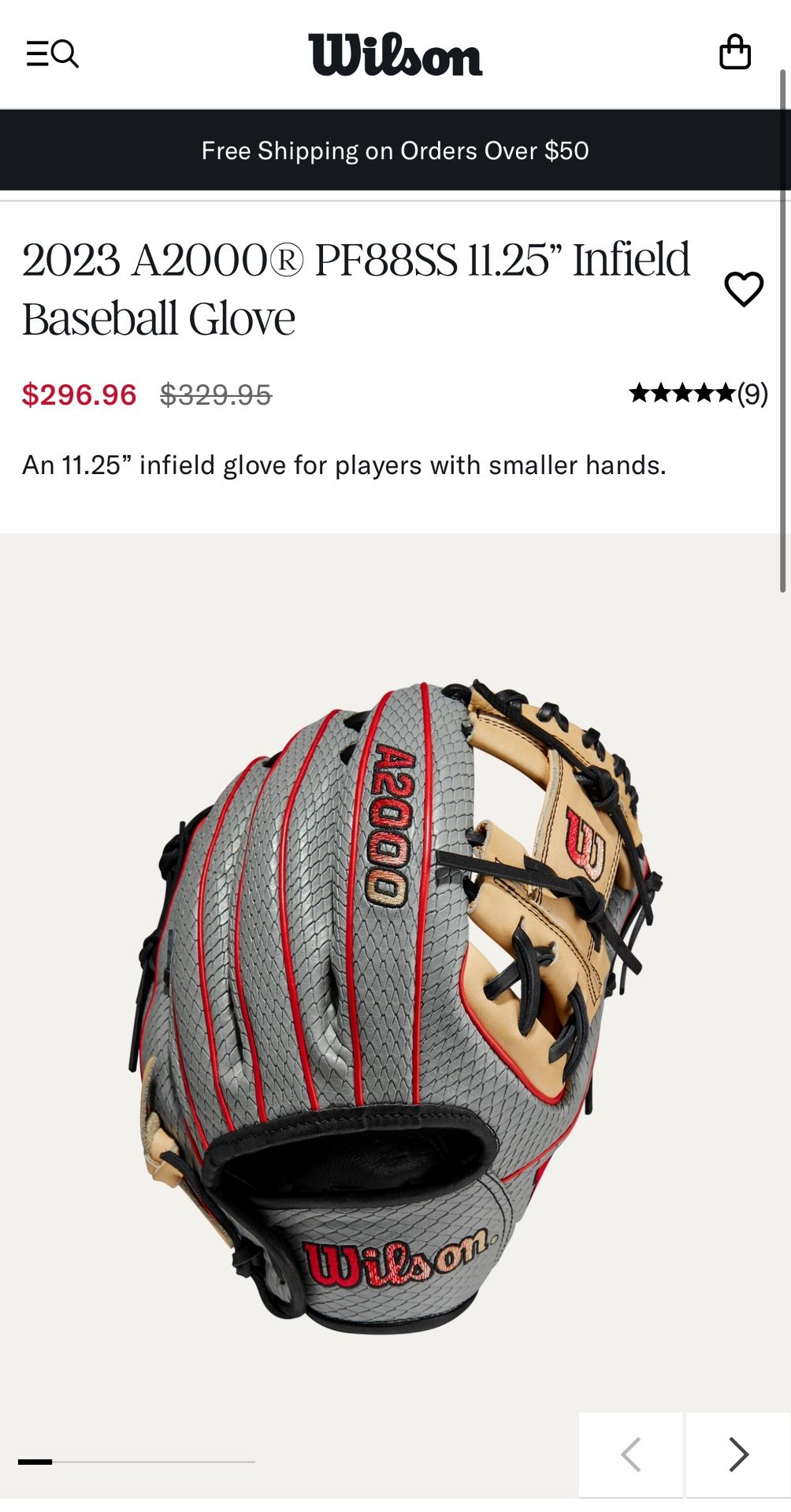Screen dimensions: 791x1512
Task: Show the previous product image
Action: coord(630,1454)
